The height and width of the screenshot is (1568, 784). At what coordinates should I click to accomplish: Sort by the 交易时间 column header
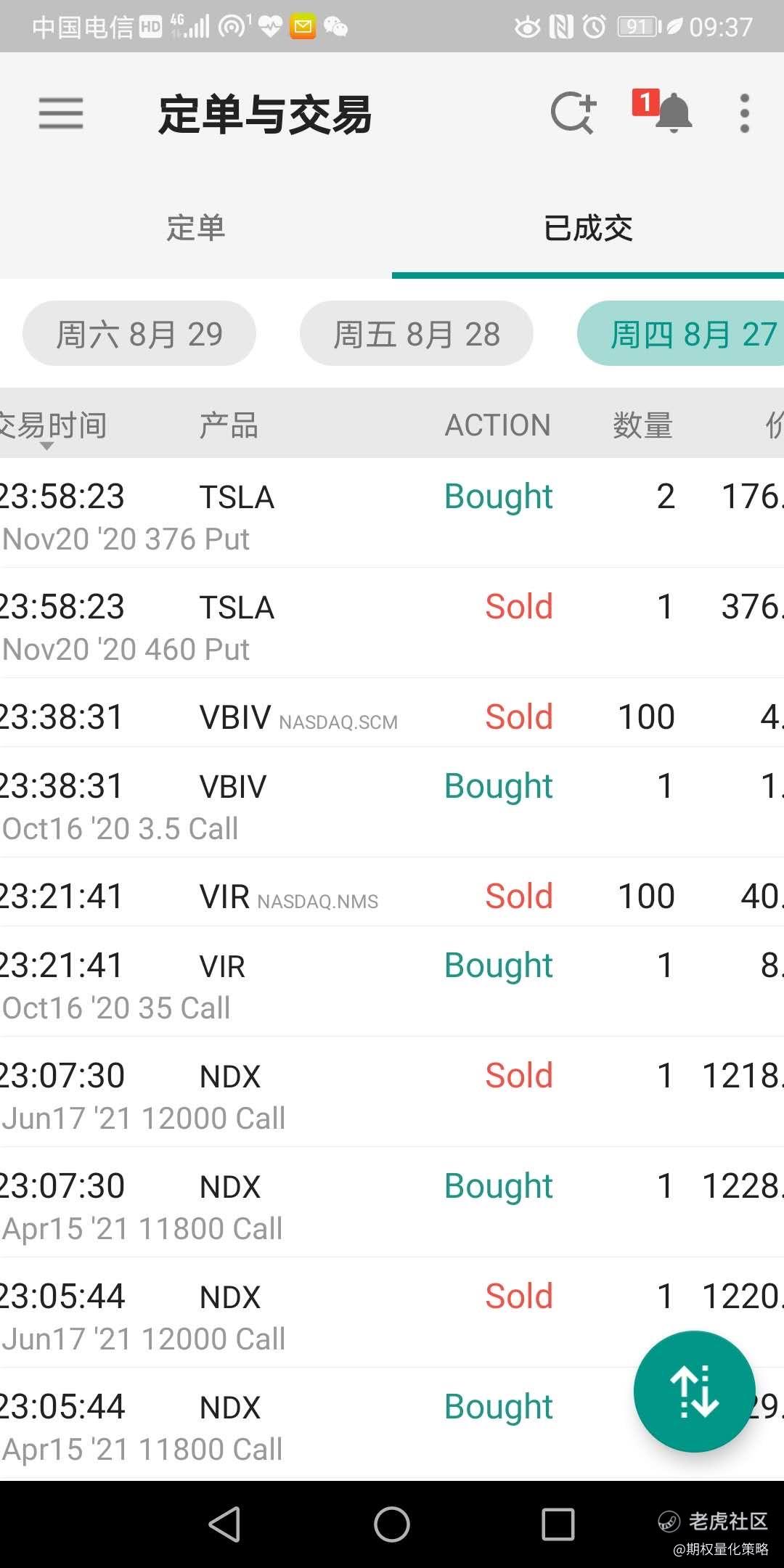click(x=53, y=425)
